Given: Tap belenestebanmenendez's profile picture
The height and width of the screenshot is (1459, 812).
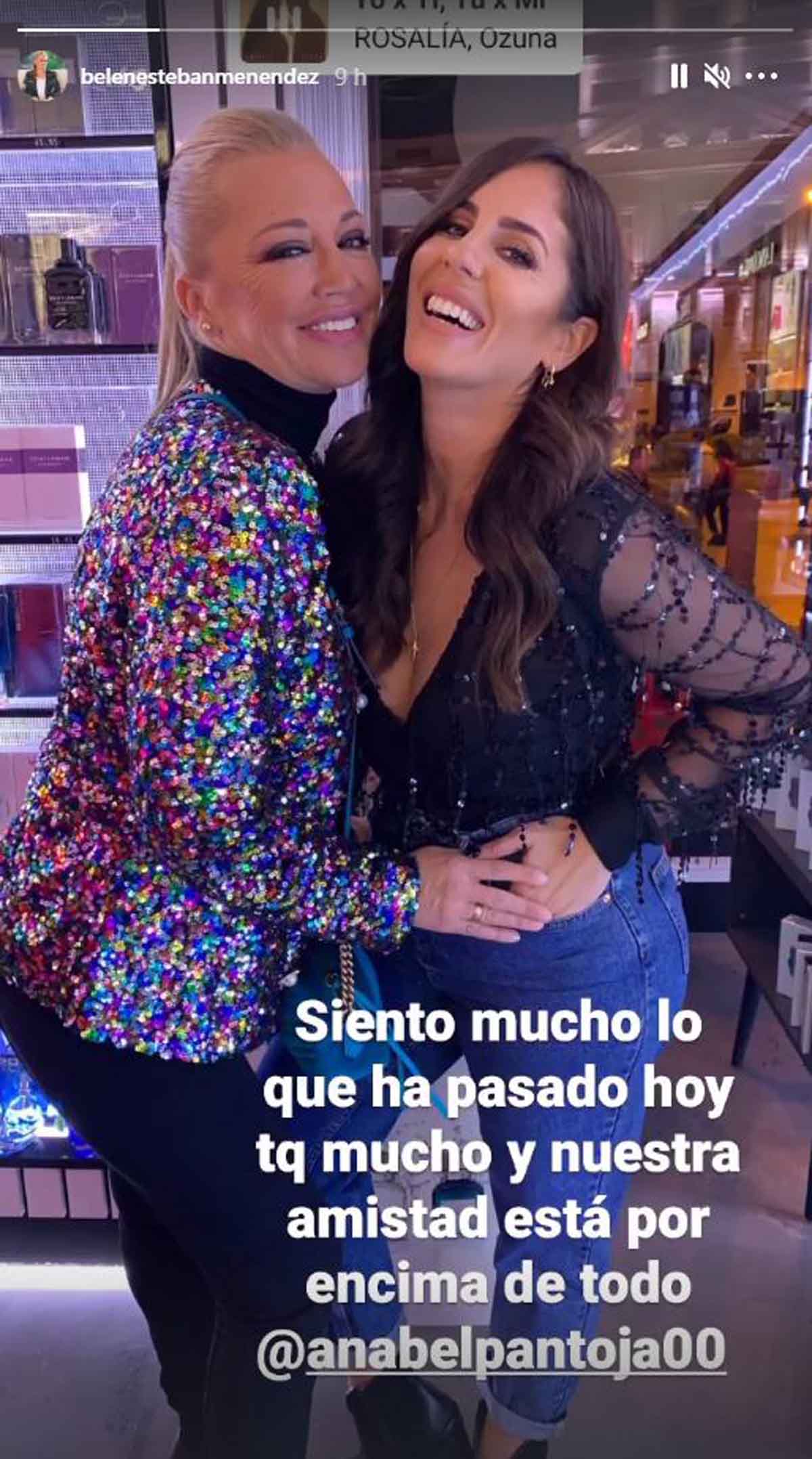Looking at the screenshot, I should pos(43,75).
